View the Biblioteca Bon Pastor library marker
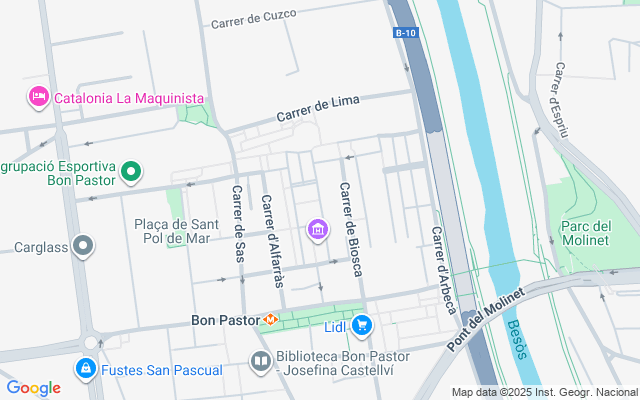 pyautogui.click(x=261, y=360)
